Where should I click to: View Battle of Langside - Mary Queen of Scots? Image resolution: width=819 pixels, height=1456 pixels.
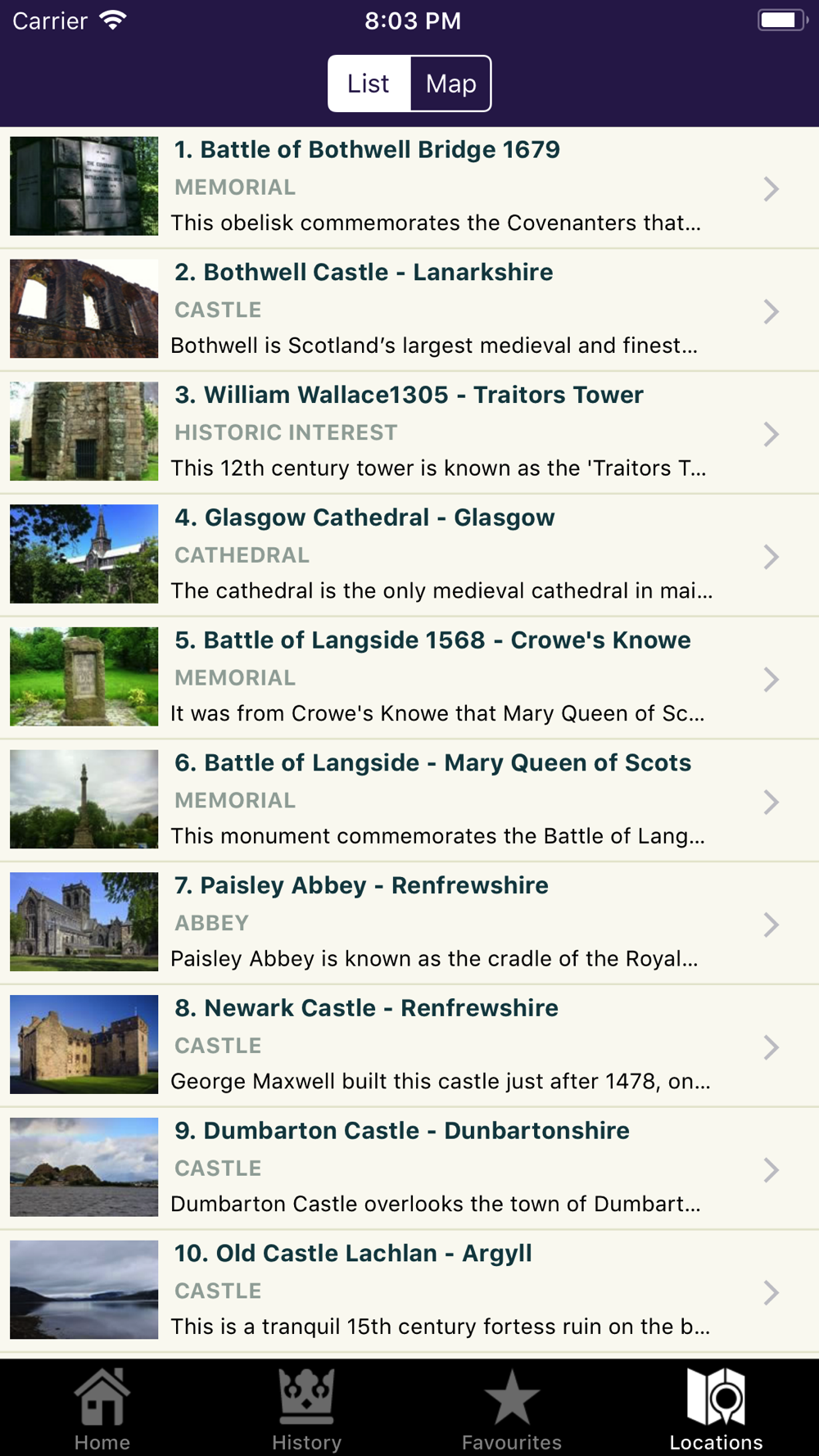pos(409,800)
